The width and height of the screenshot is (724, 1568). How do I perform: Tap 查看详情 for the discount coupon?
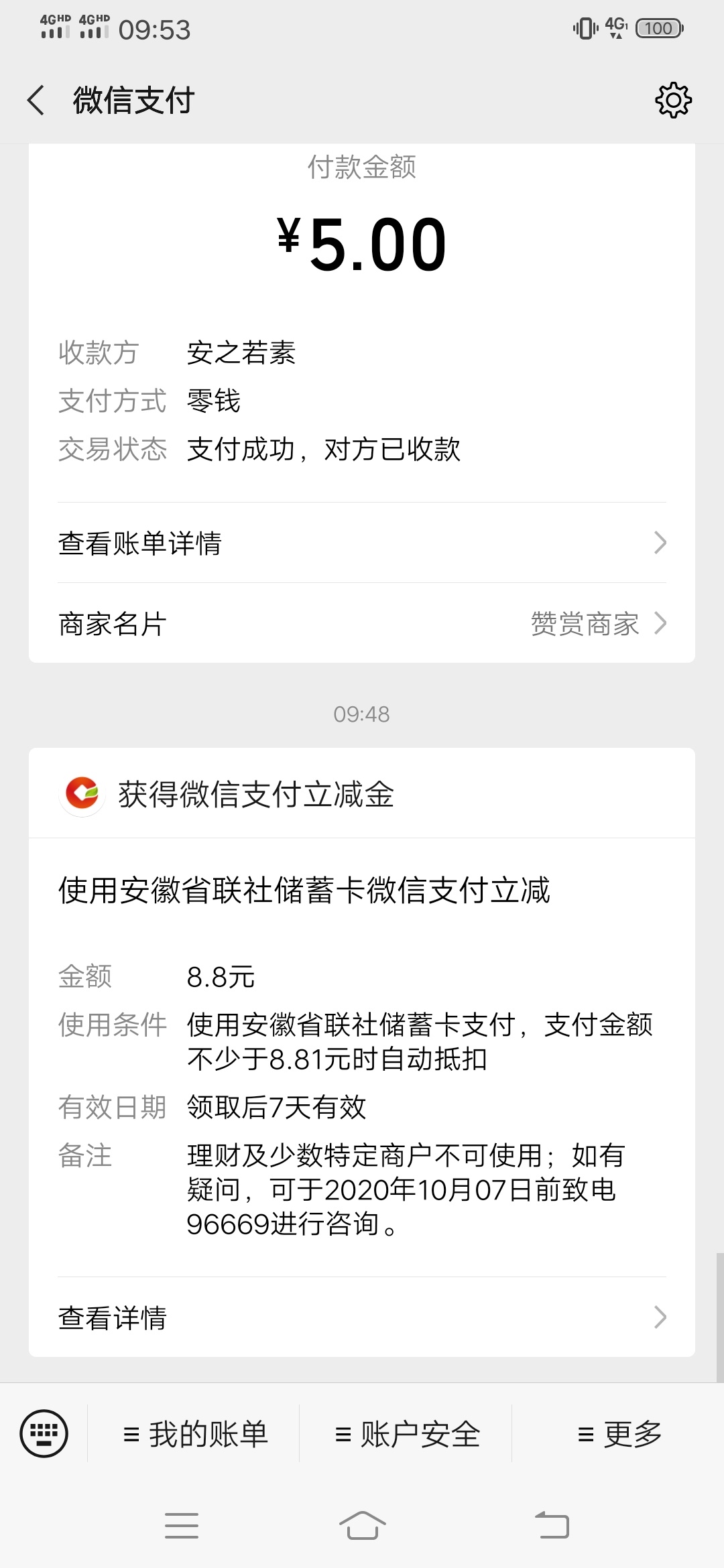362,1317
